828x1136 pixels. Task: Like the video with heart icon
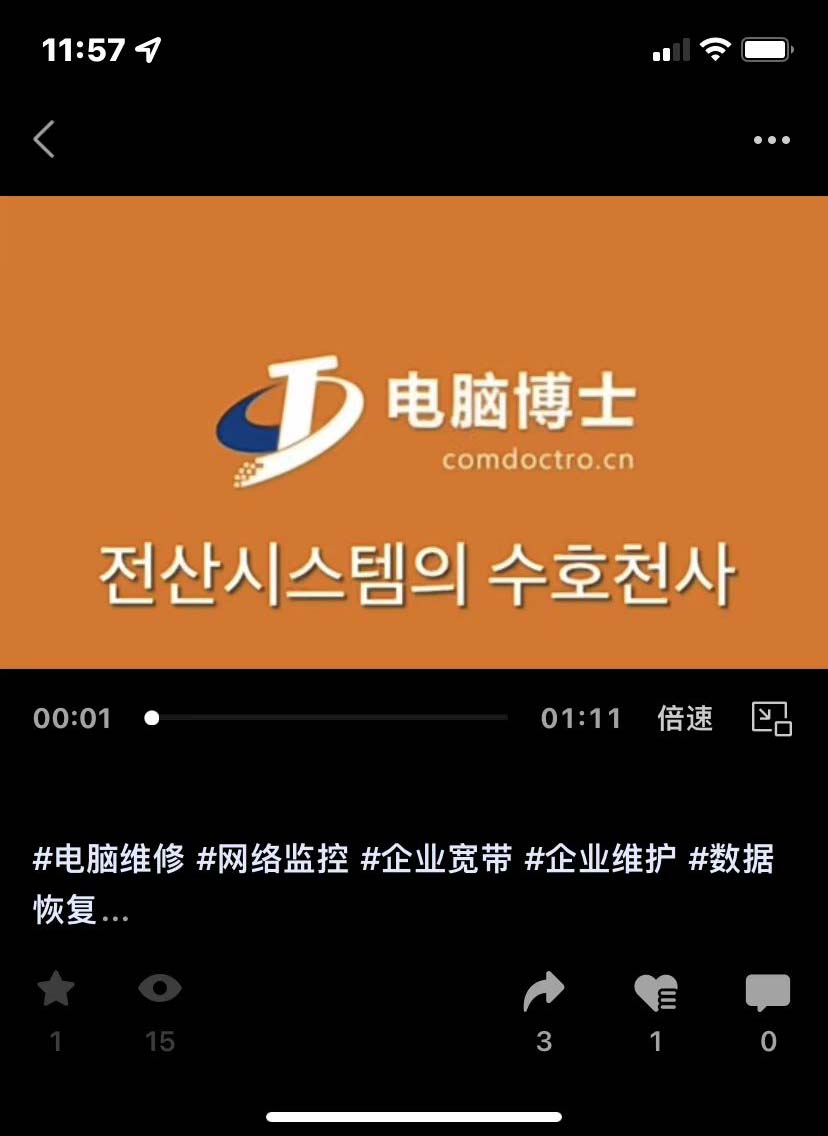[x=656, y=993]
